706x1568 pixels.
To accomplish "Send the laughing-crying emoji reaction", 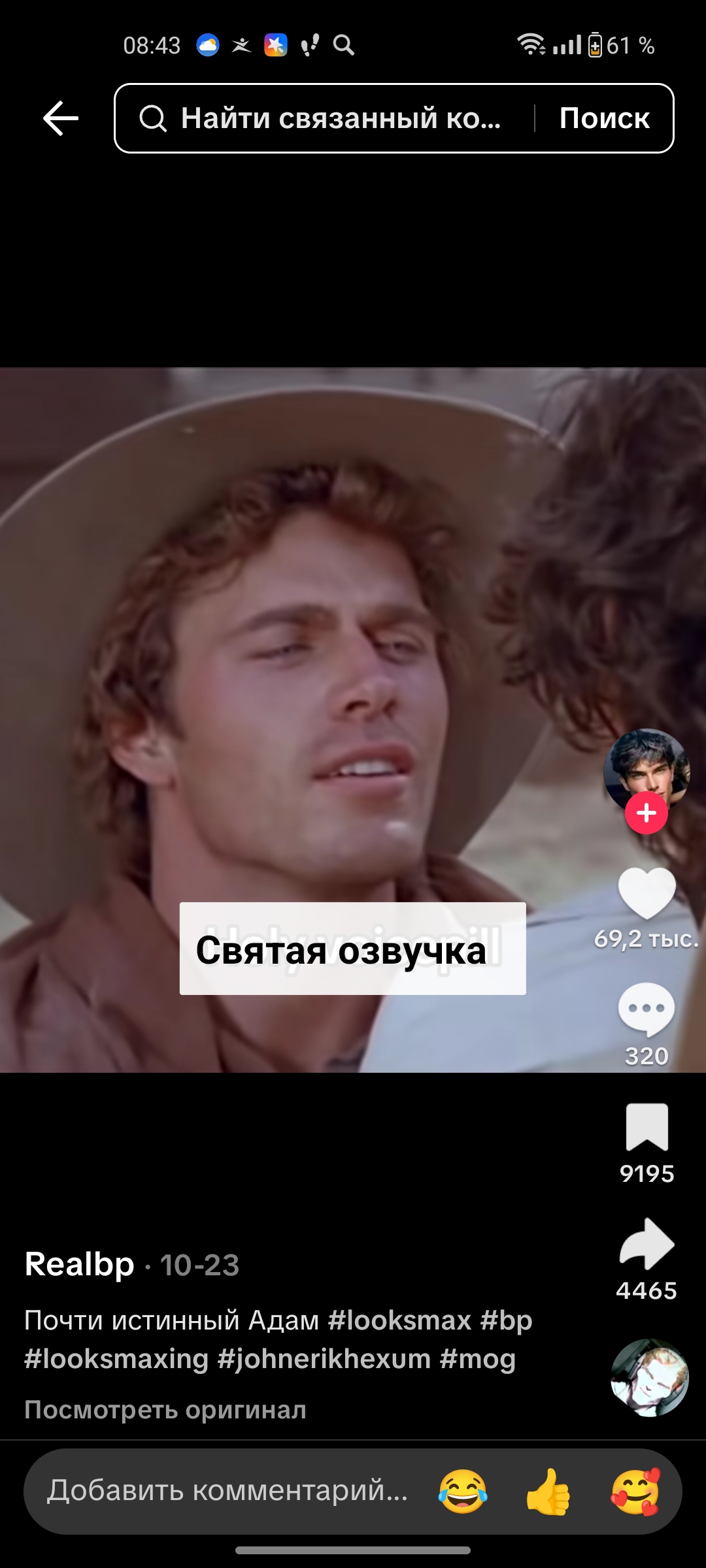I will (x=463, y=1492).
